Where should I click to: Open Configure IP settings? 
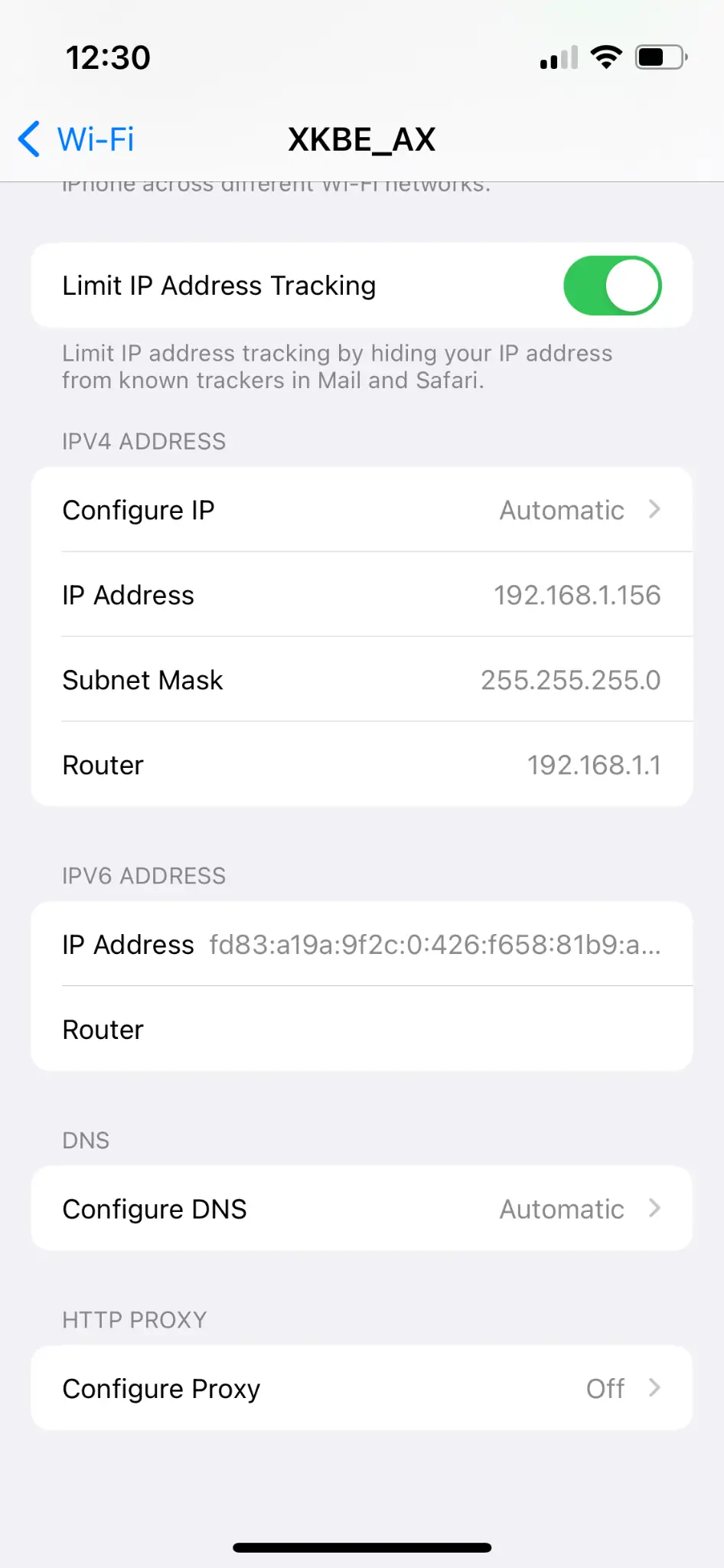tap(362, 510)
